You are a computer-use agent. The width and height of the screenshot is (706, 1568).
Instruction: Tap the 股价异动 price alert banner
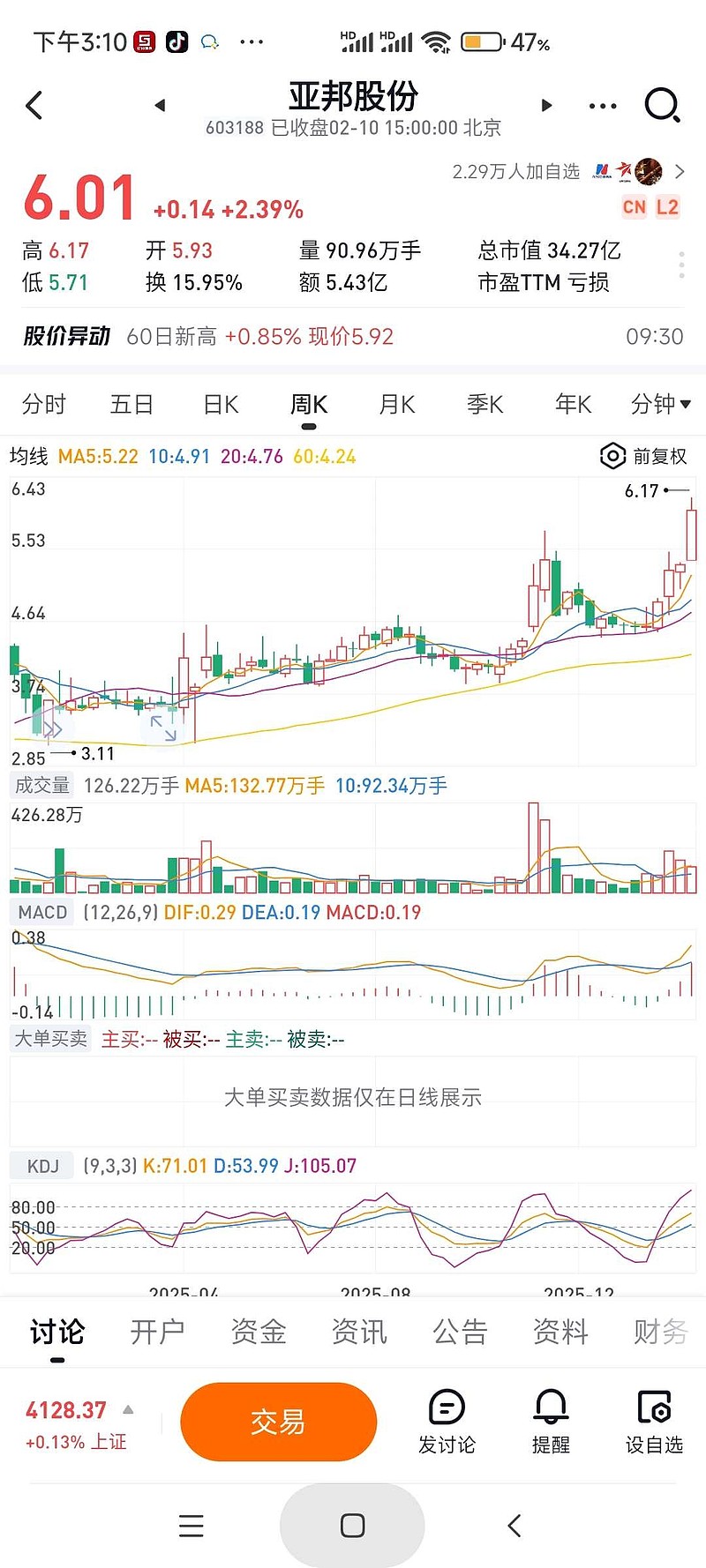coord(66,336)
